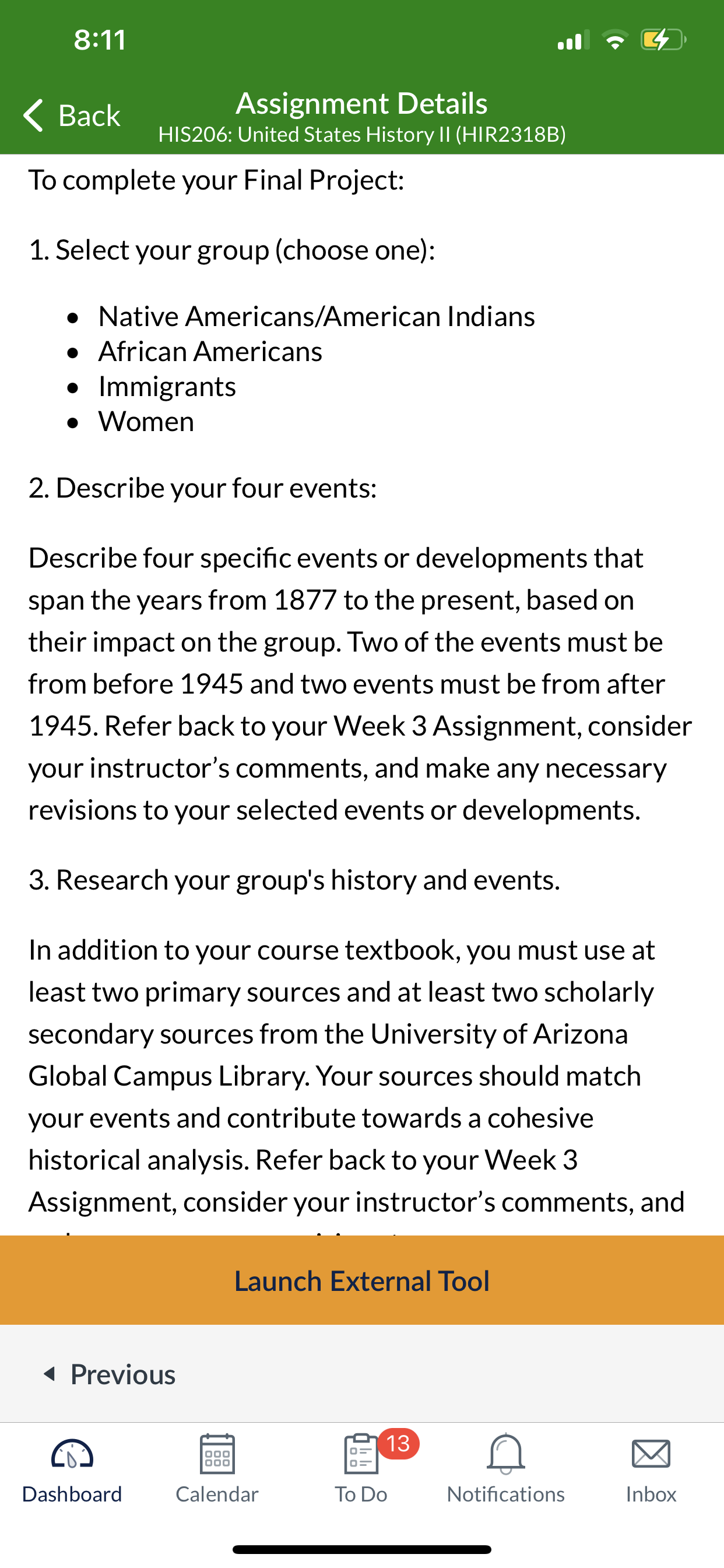Open the To Do tab
This screenshot has height=1568, width=724.
coord(361,1471)
